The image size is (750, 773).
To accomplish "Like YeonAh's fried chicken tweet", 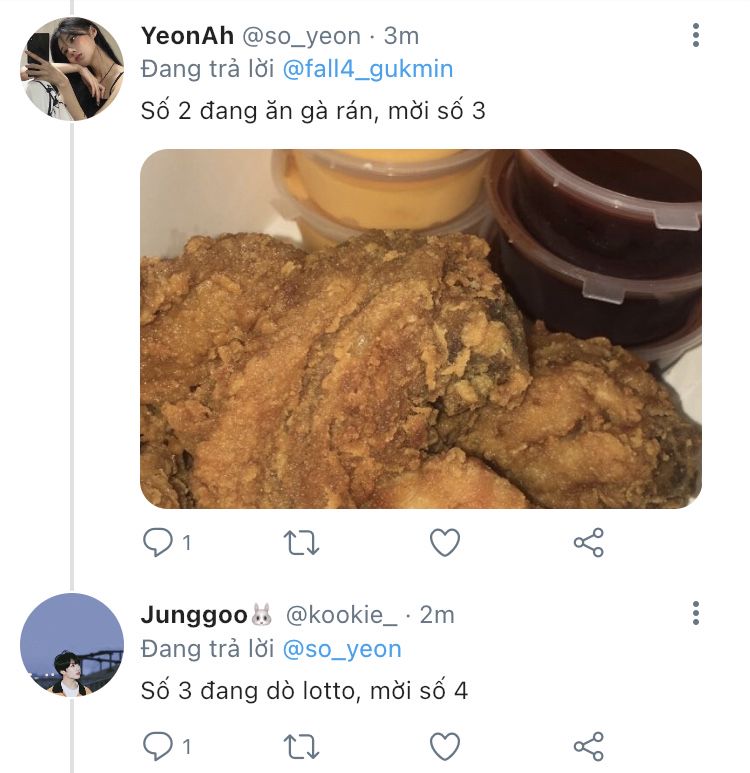I will pos(445,543).
